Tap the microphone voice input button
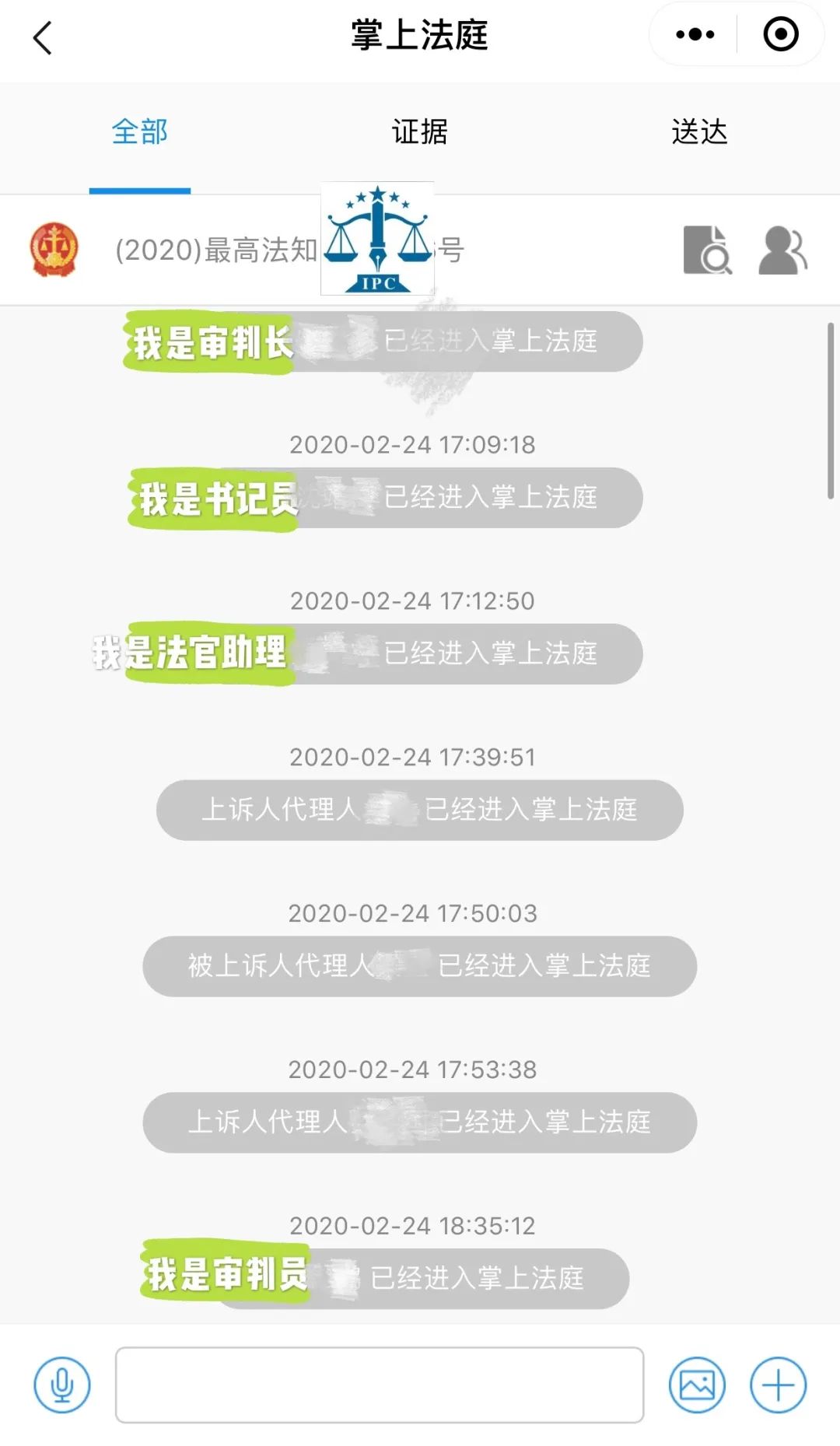Screen dimensions: 840x1446 point(62,1385)
